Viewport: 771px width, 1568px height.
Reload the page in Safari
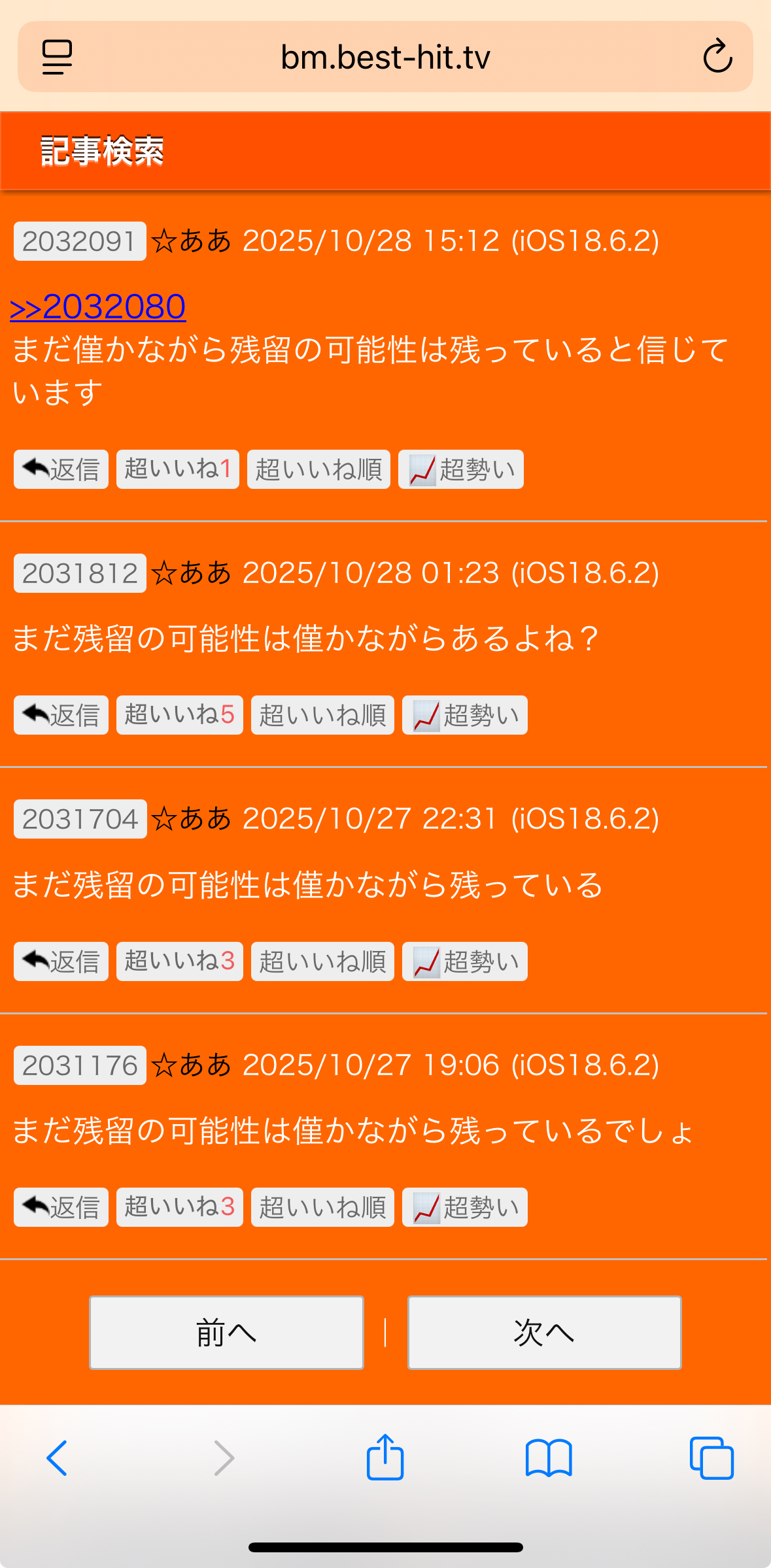(717, 56)
